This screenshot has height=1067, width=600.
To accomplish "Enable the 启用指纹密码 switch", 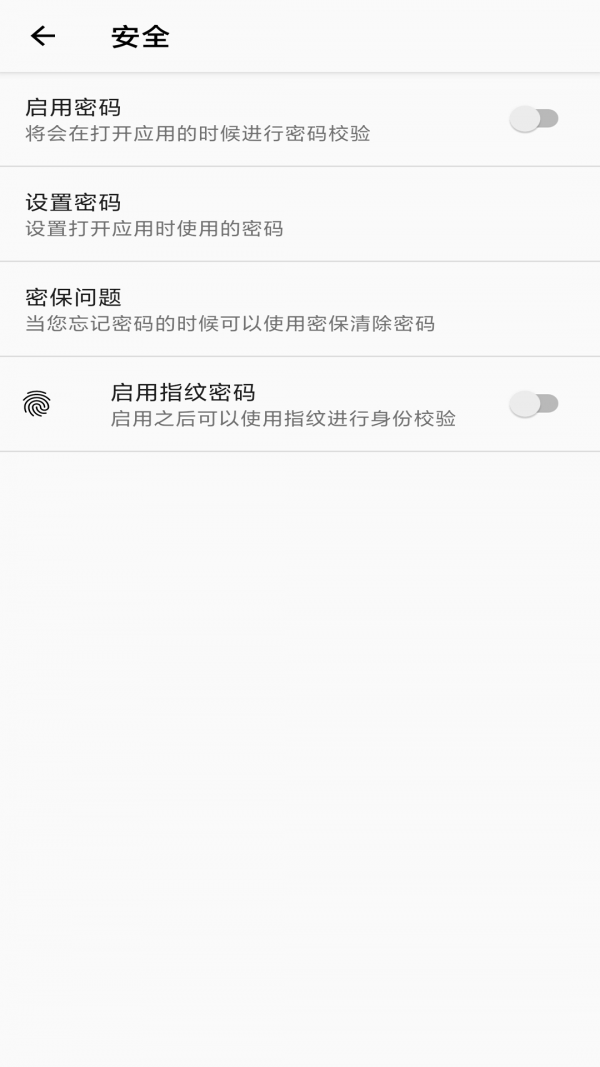I will tap(534, 404).
